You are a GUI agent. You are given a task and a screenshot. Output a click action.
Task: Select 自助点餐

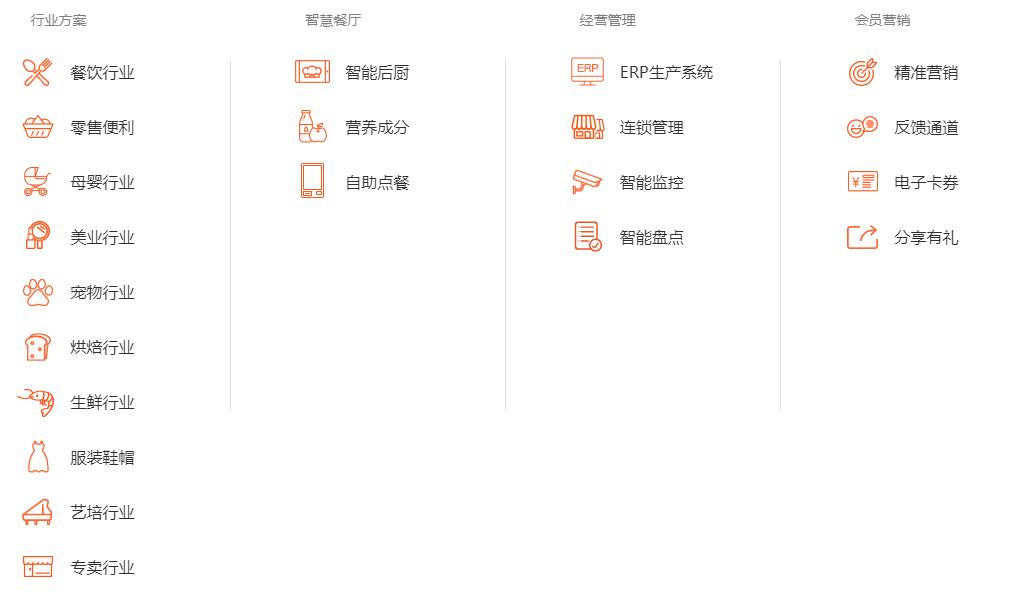tap(376, 183)
